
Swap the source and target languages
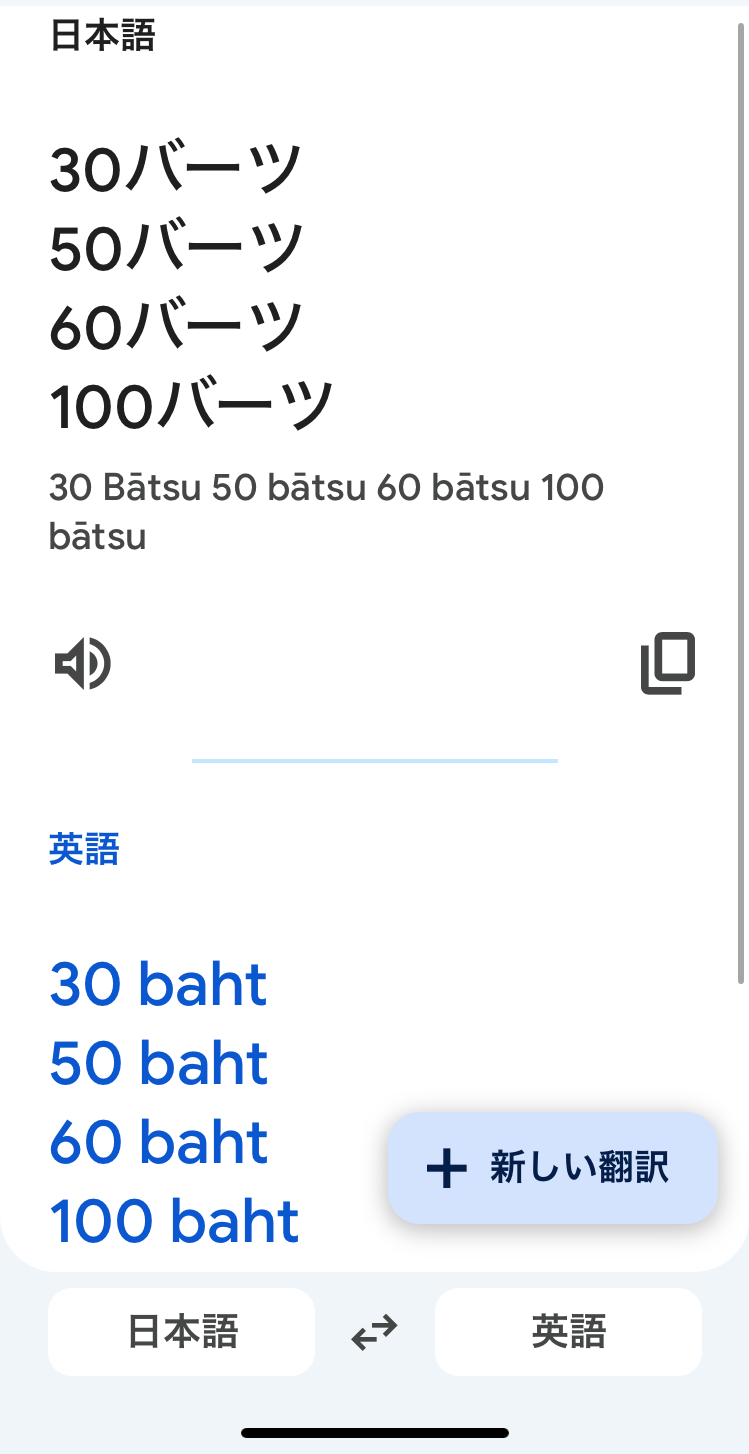tap(375, 1333)
